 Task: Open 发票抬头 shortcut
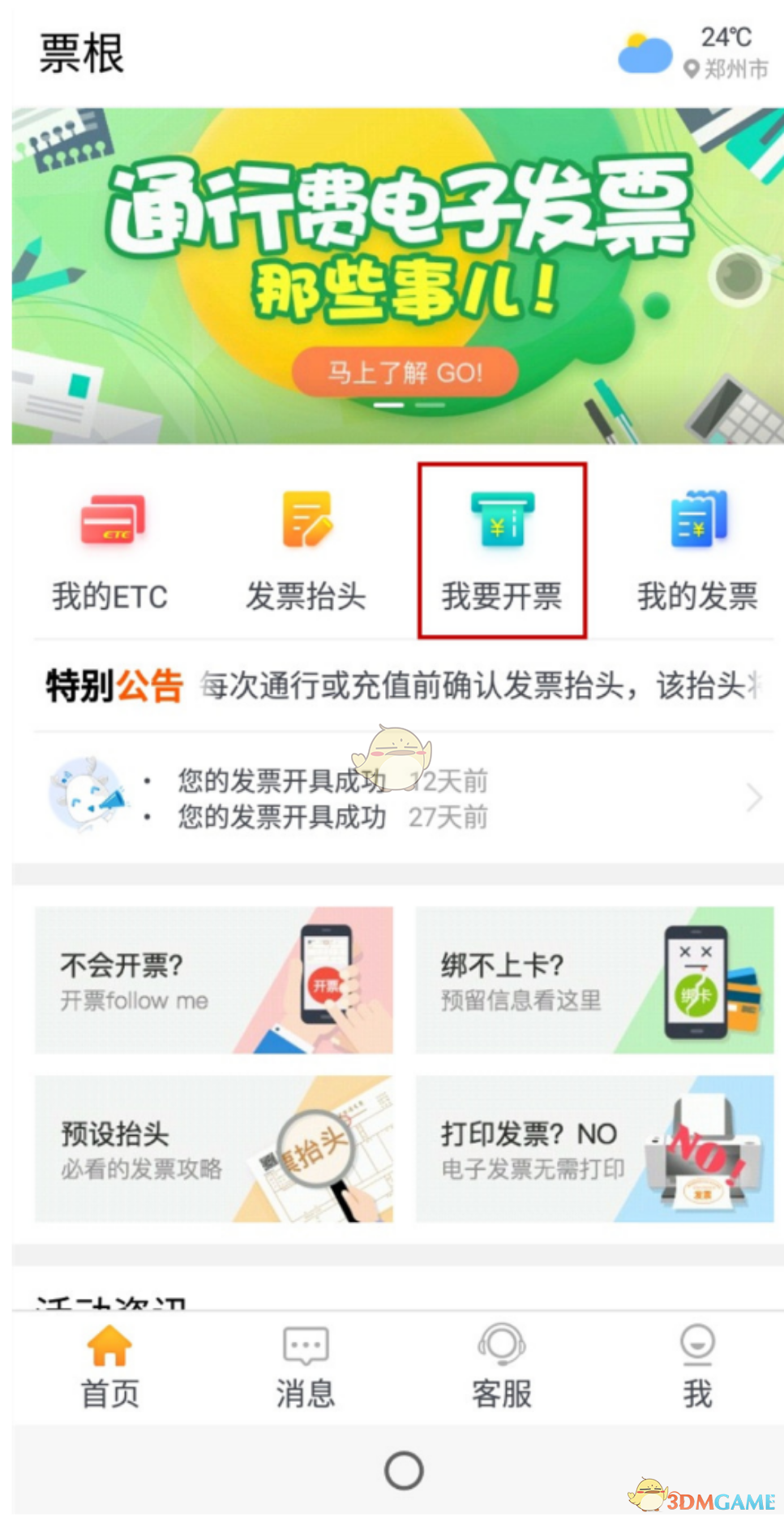click(x=306, y=552)
